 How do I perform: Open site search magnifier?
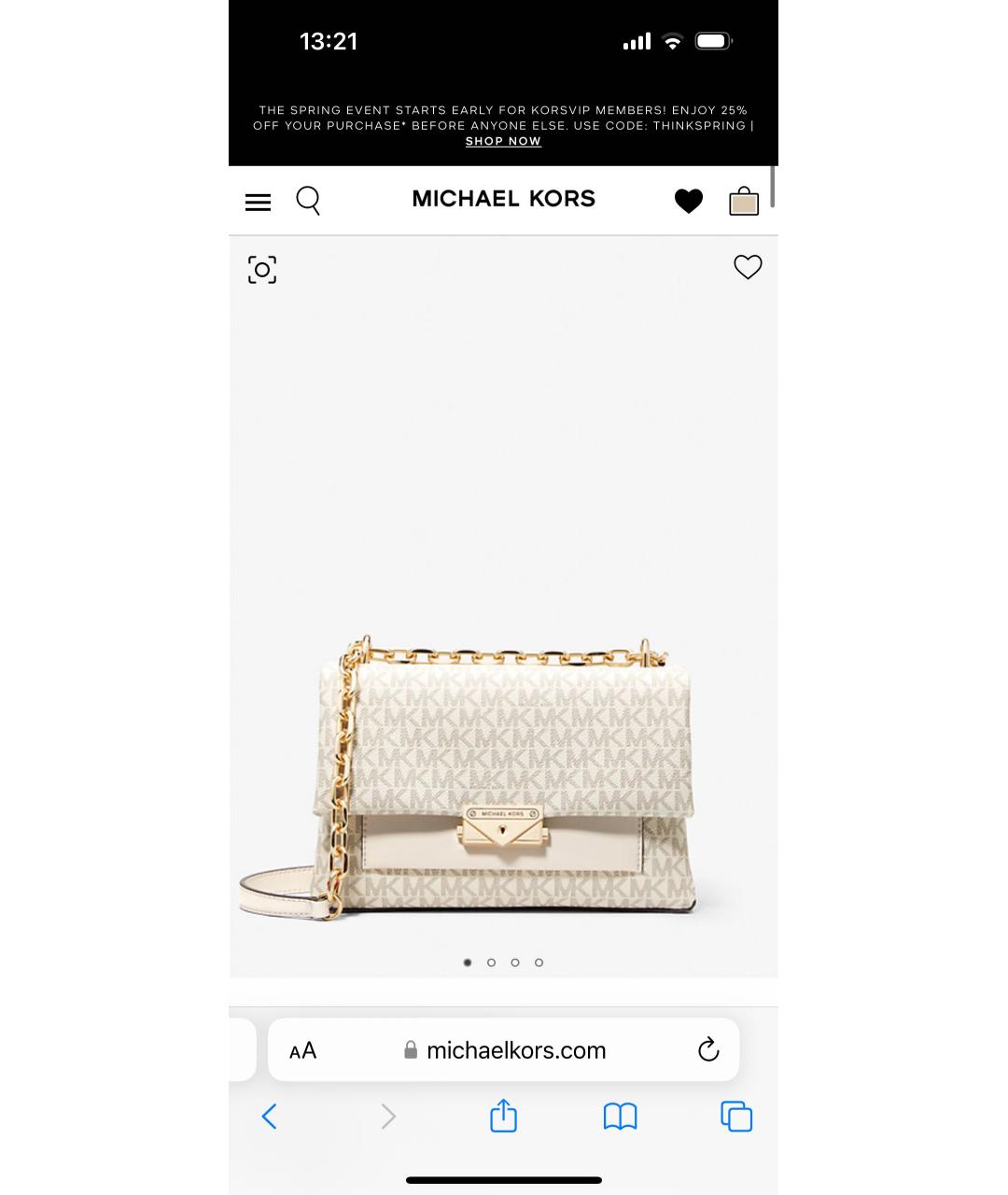[x=308, y=201]
